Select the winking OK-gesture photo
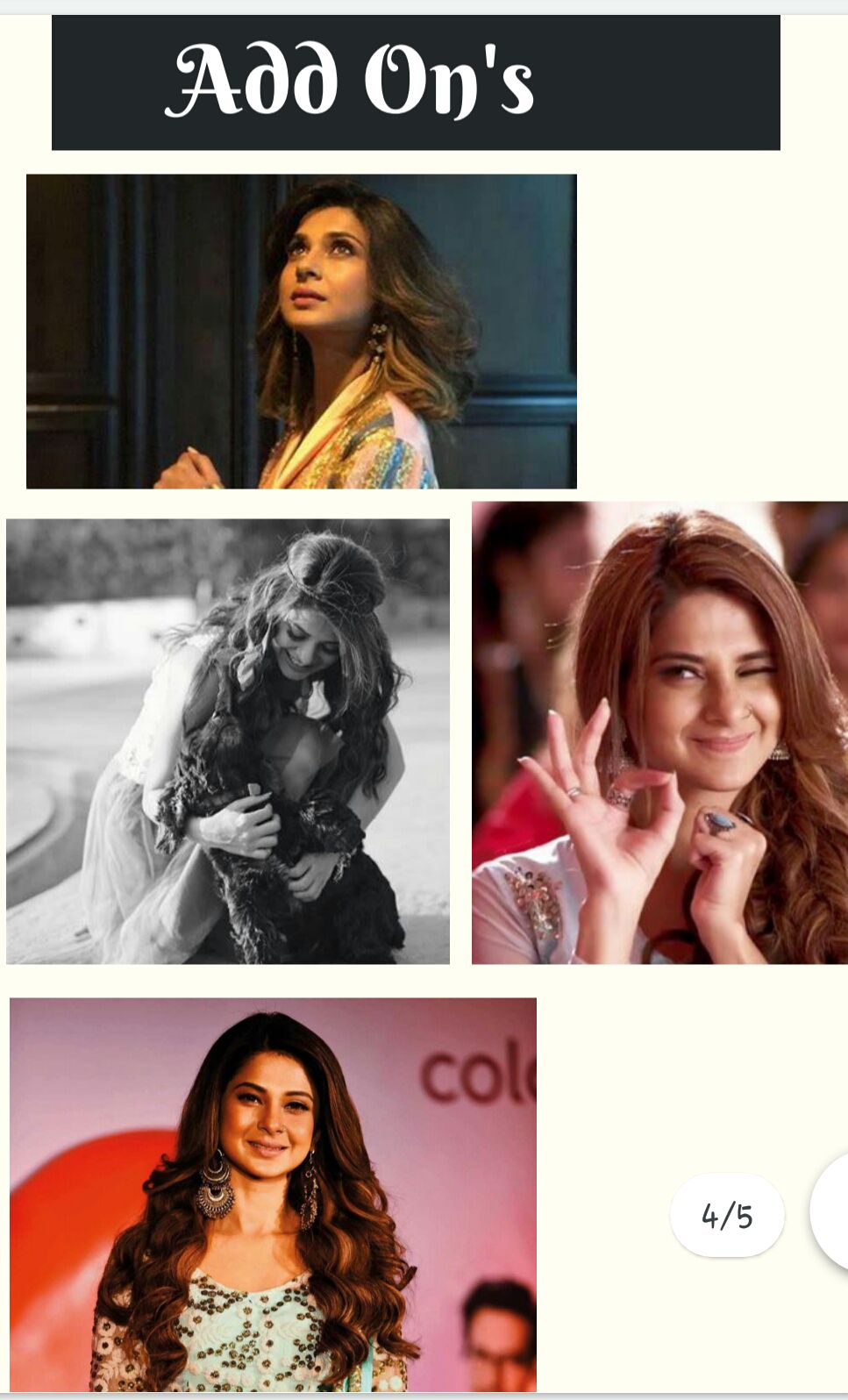This screenshot has height=1400, width=848. [x=659, y=732]
